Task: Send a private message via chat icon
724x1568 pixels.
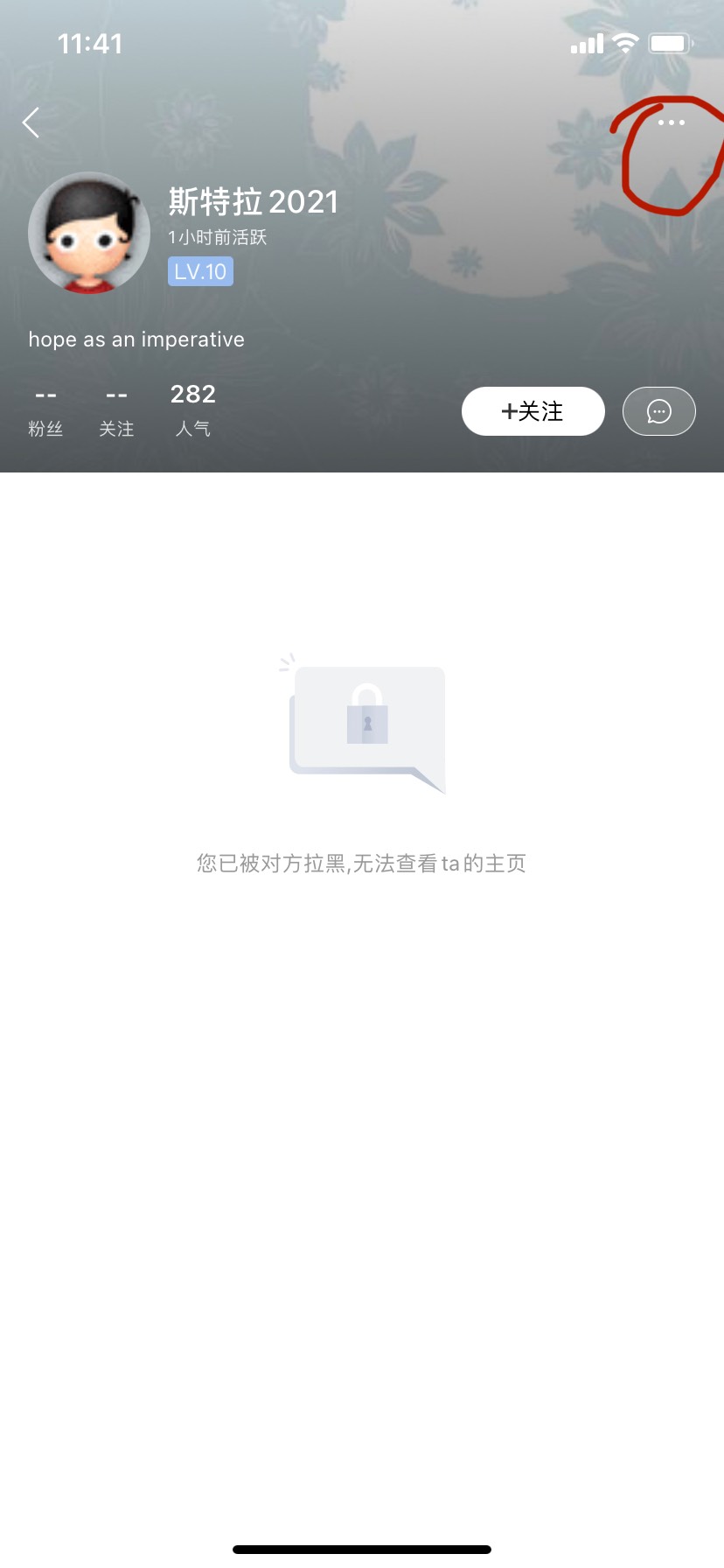Action: coord(658,411)
